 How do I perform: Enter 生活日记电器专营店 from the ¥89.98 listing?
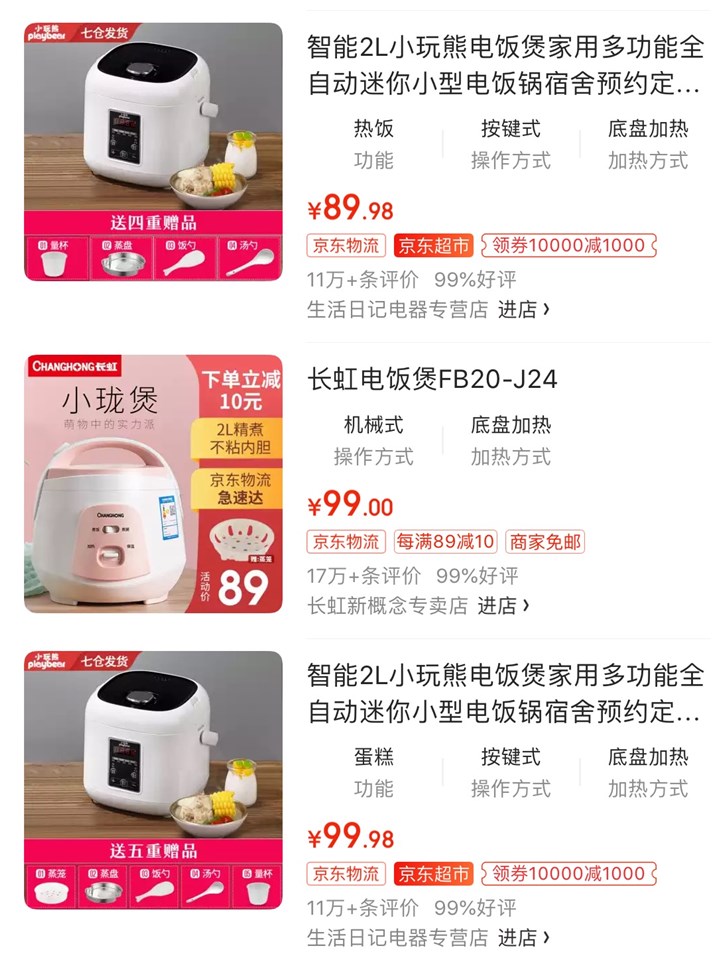coord(524,309)
